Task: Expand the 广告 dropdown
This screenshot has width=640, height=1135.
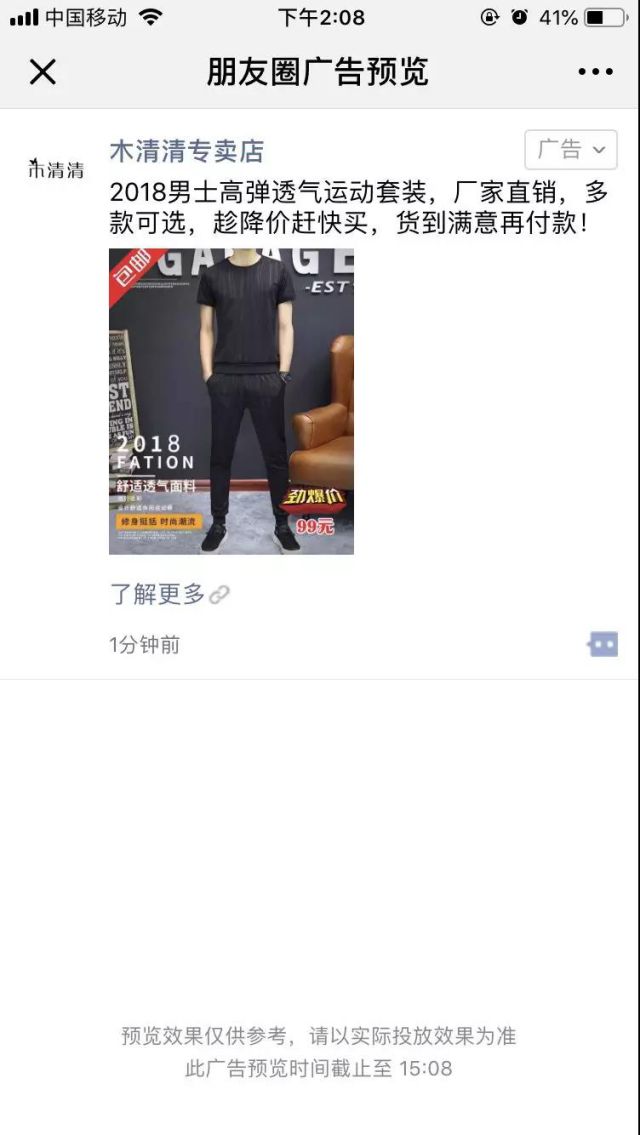Action: coord(571,150)
